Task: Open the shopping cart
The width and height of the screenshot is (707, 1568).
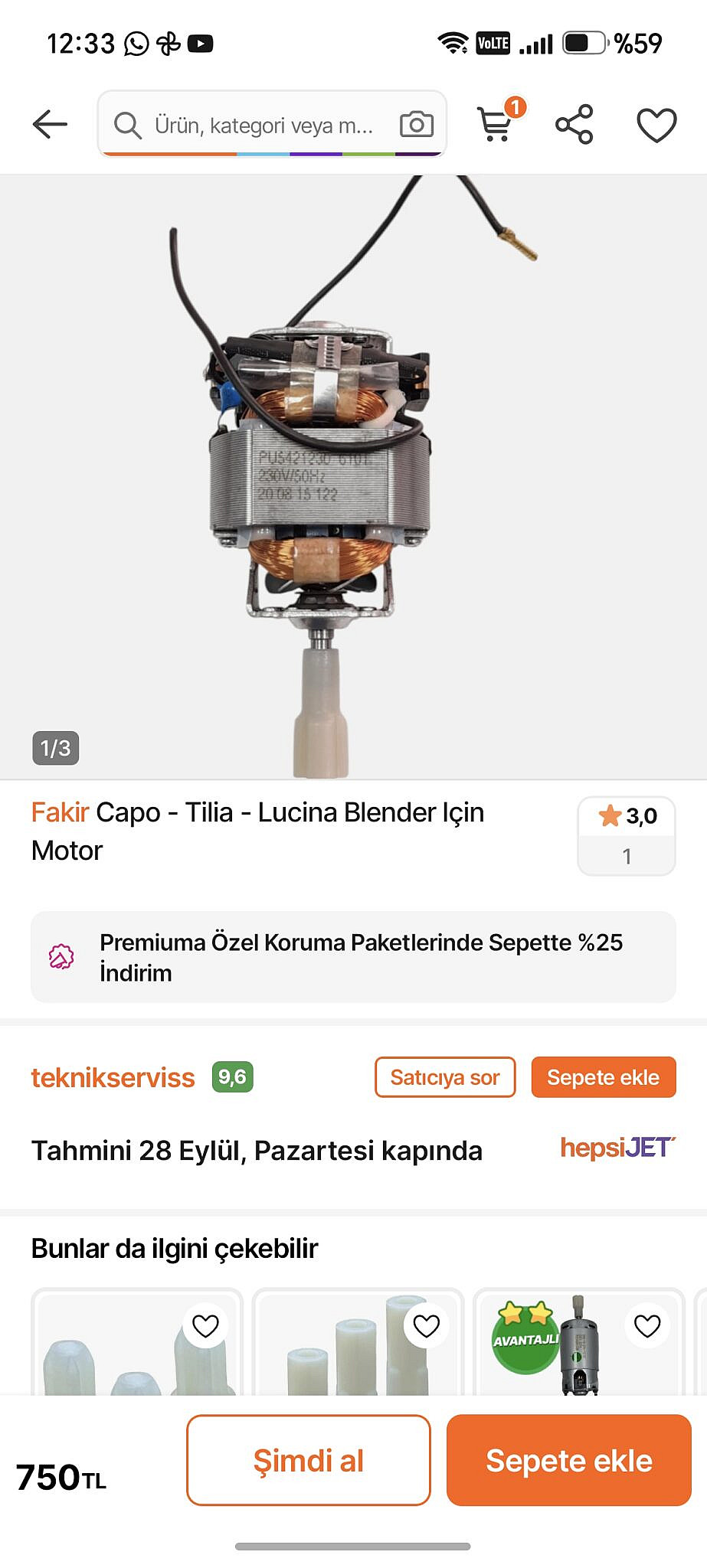Action: (498, 122)
